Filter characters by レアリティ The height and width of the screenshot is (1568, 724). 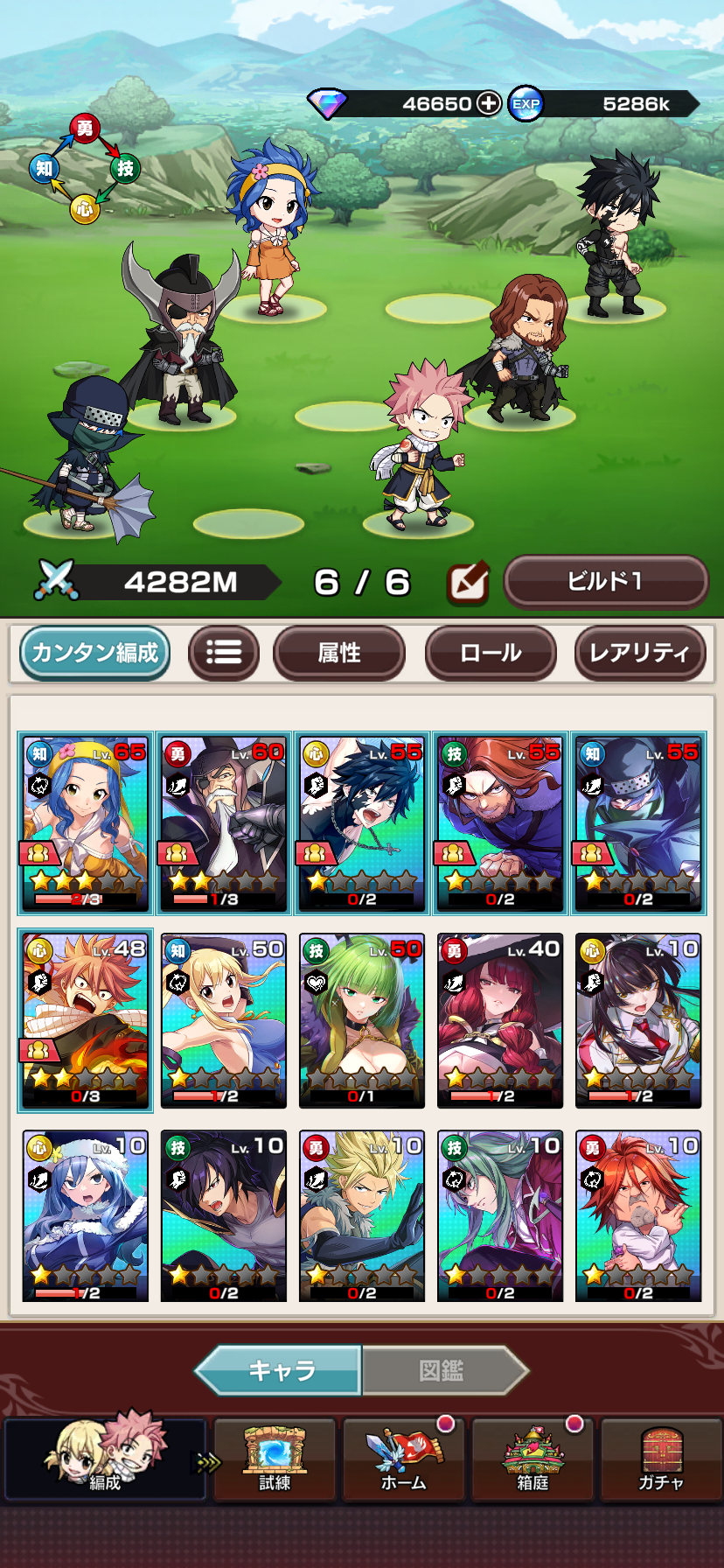[639, 653]
